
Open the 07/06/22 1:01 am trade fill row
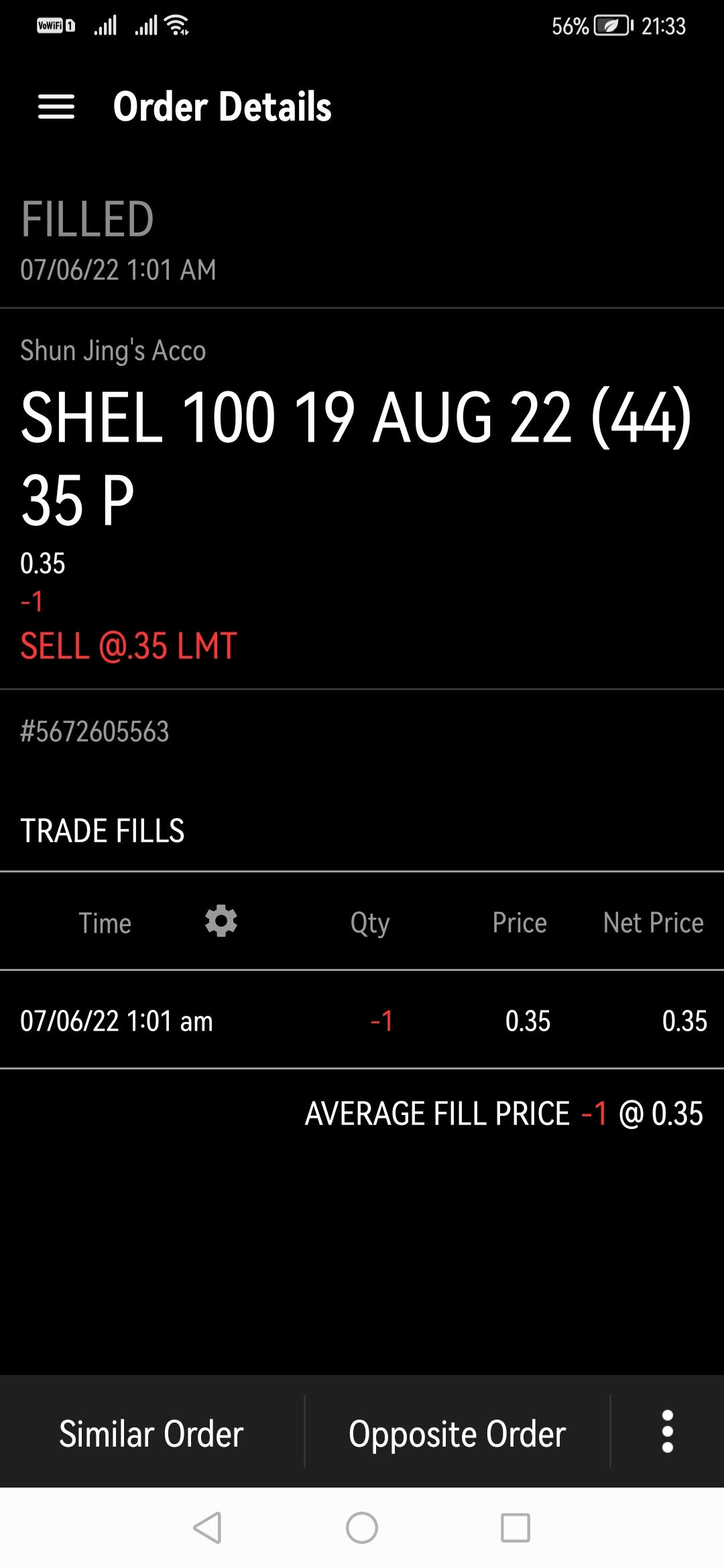click(362, 1021)
